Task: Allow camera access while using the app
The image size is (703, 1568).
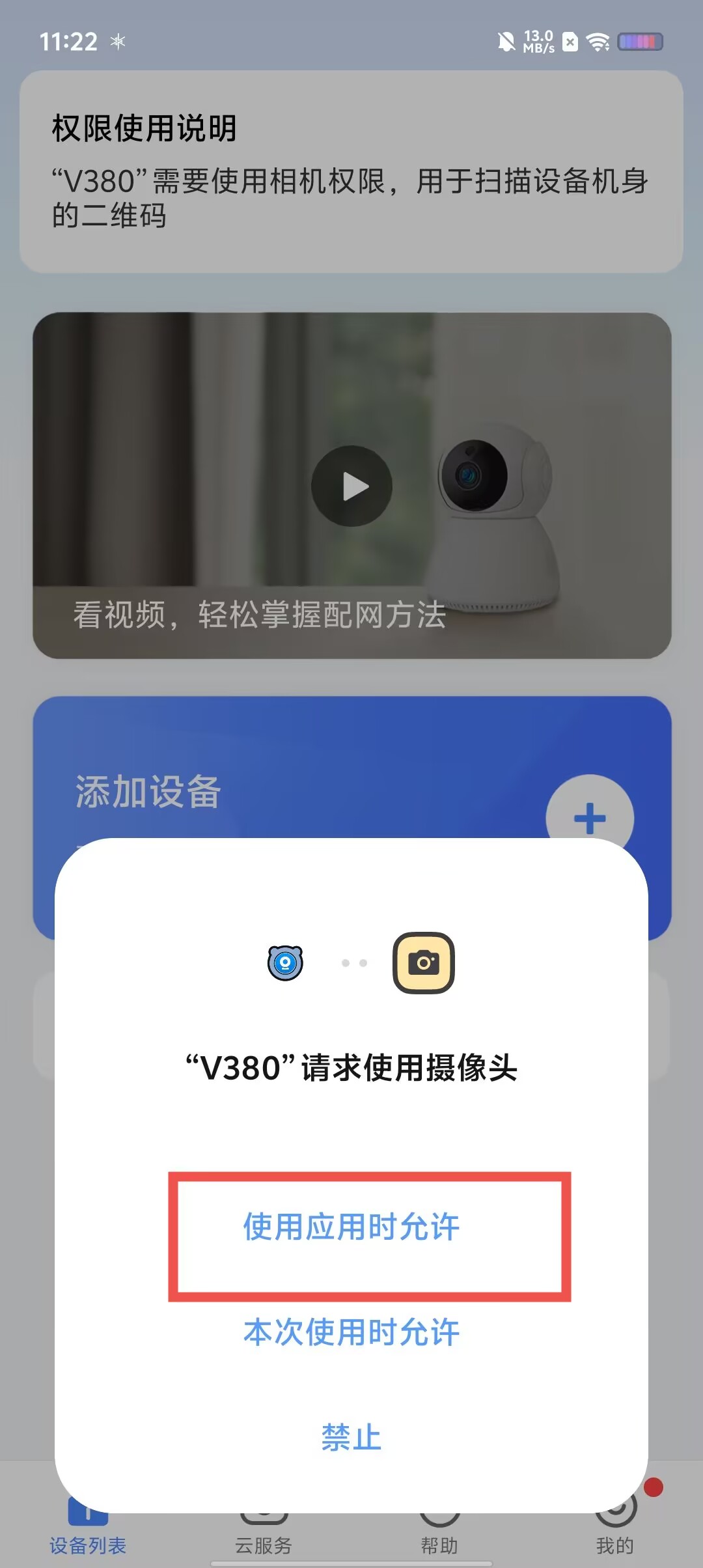Action: click(x=351, y=1227)
